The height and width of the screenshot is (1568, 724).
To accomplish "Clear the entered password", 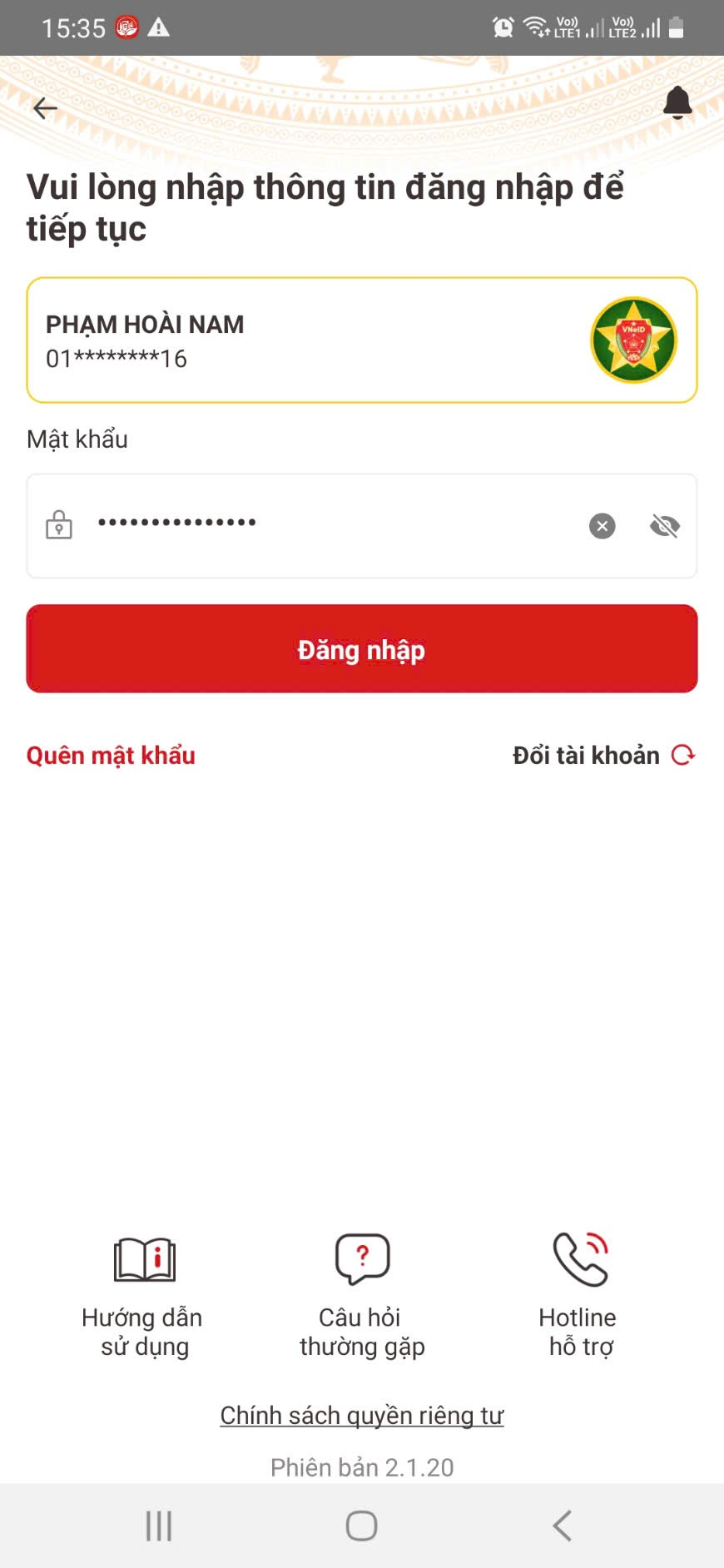I will click(602, 526).
